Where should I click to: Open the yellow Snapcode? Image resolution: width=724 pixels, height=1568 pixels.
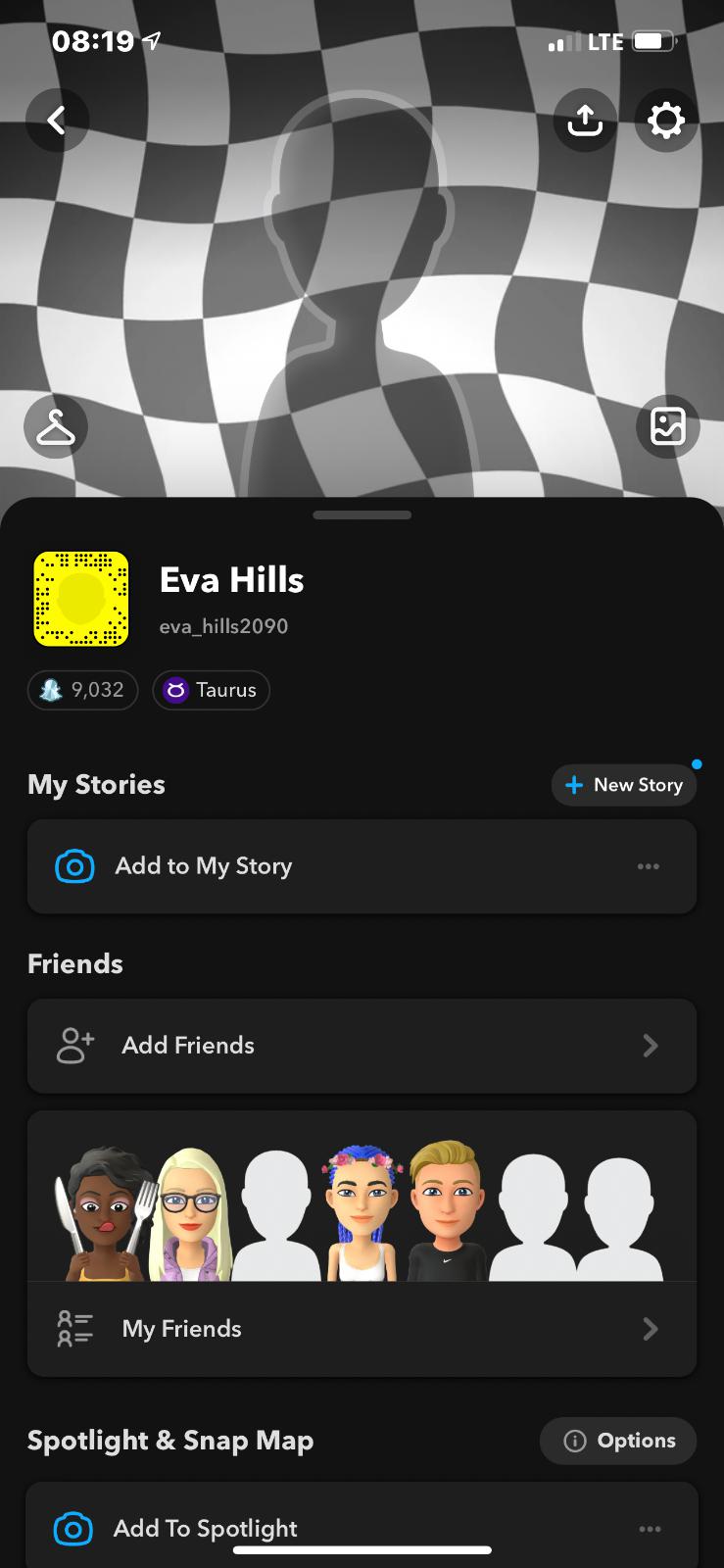point(81,599)
